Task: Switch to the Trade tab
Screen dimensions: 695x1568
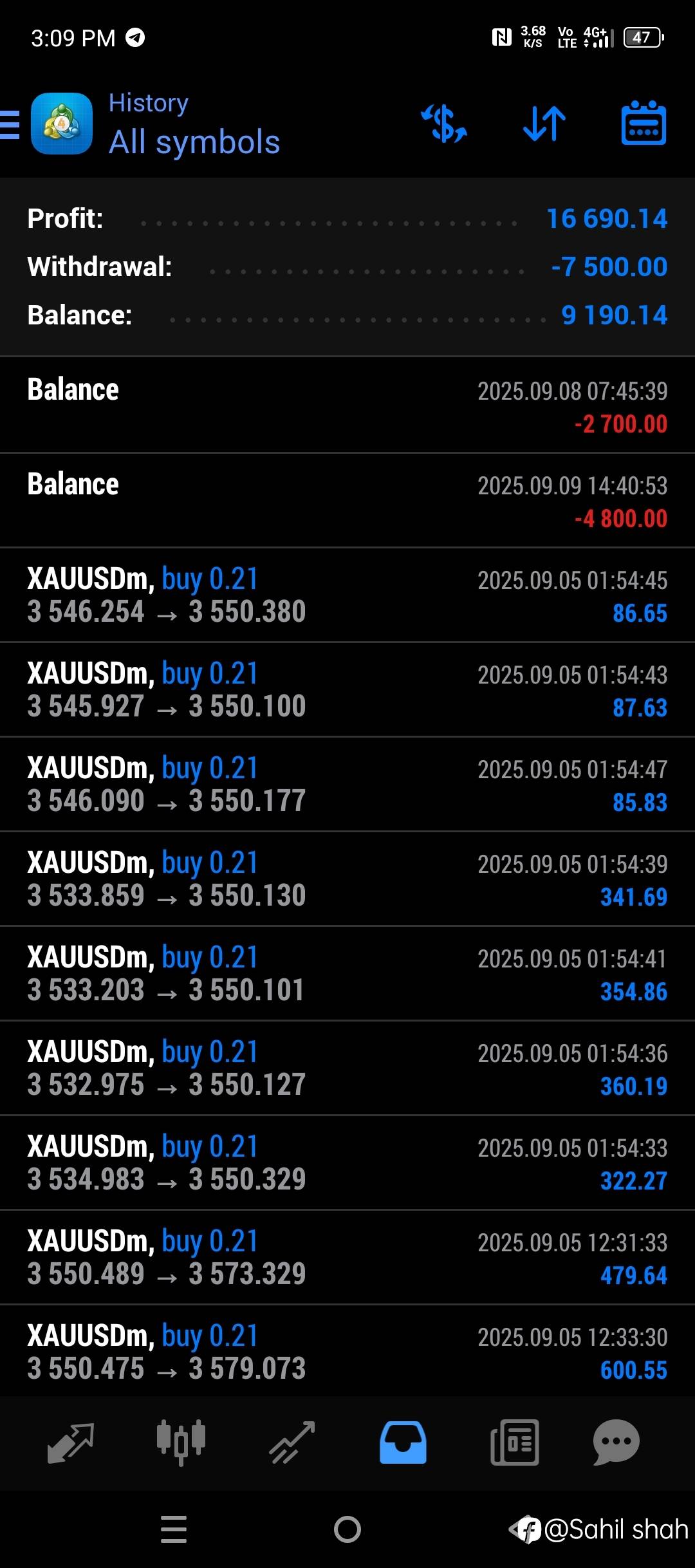Action: (292, 1442)
